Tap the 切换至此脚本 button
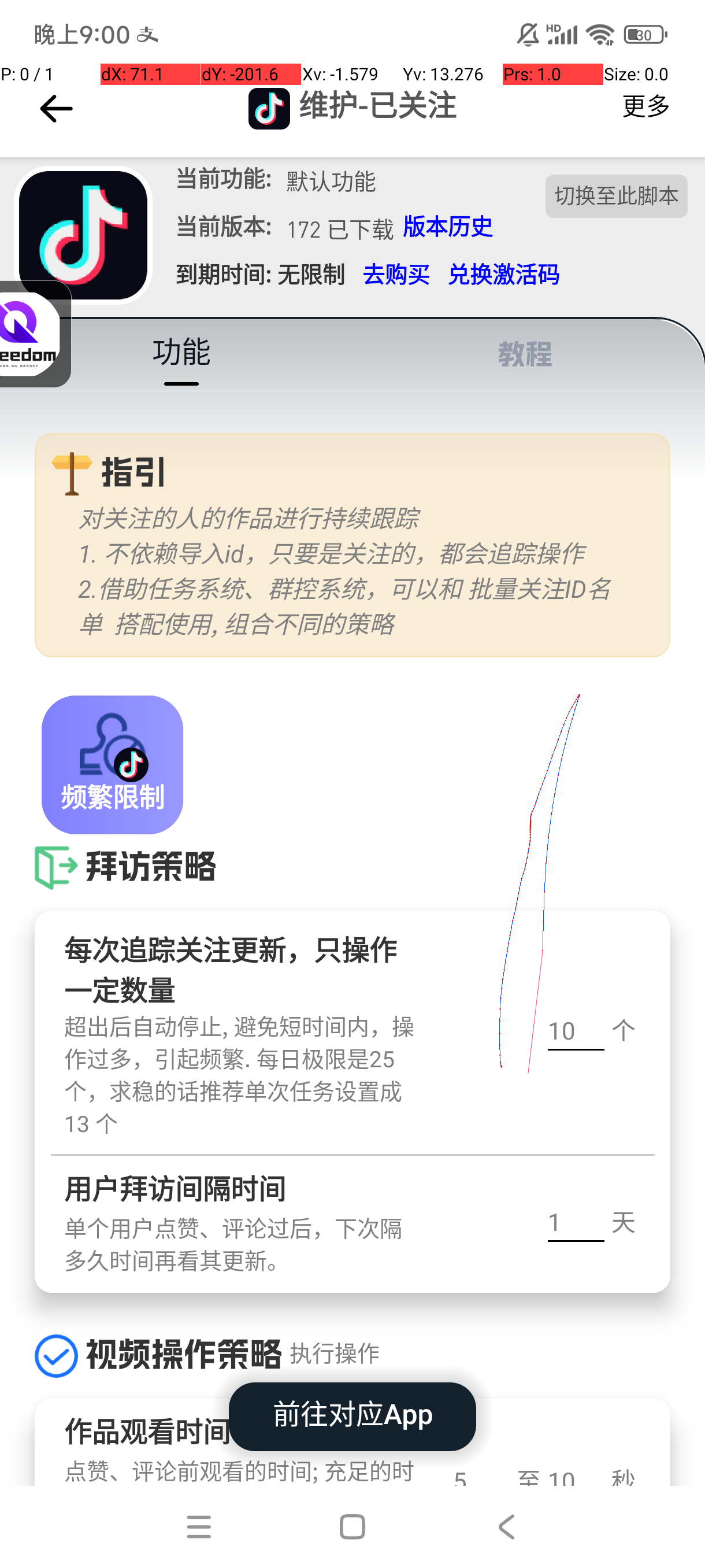This screenshot has width=705, height=1568. pyautogui.click(x=615, y=196)
